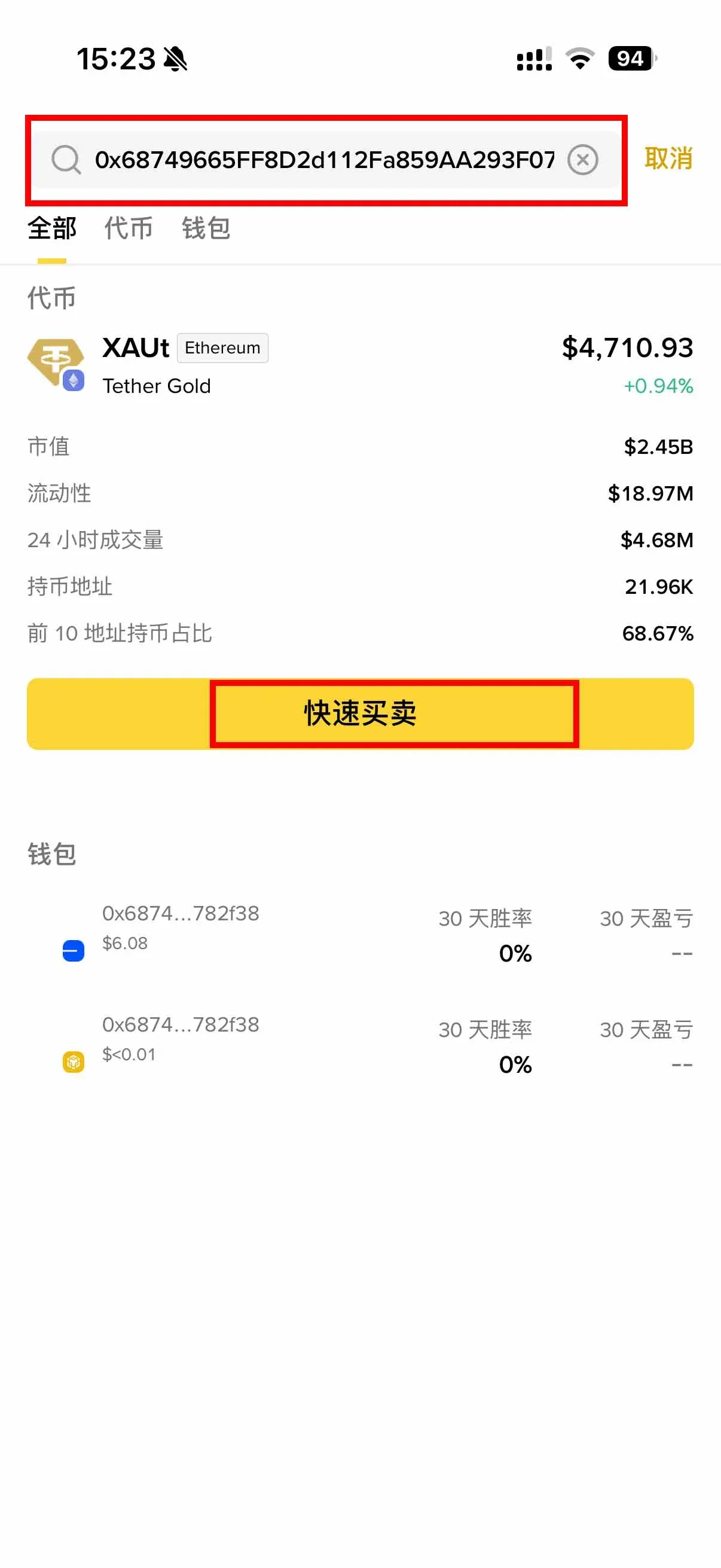Select the Tether Gold token row

tap(243, 364)
